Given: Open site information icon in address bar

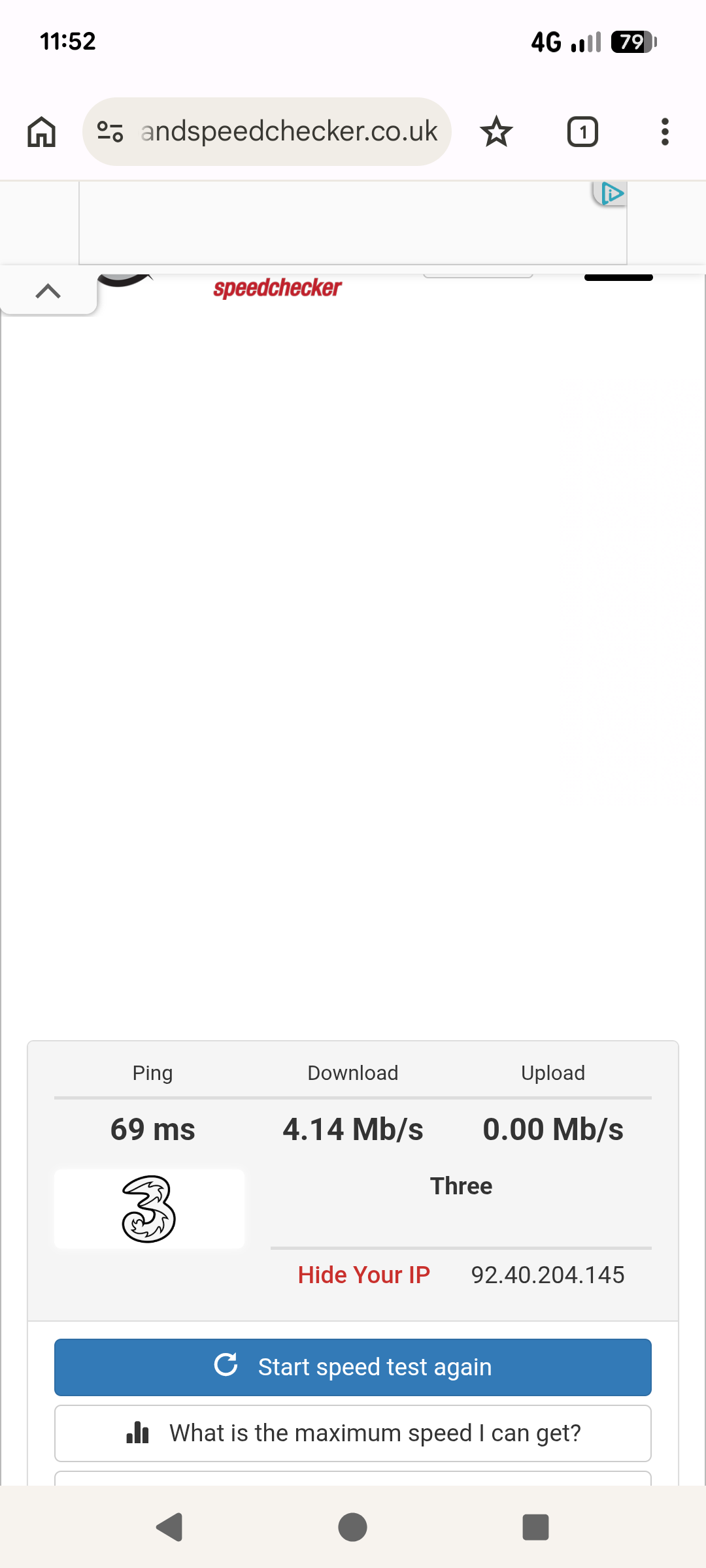Looking at the screenshot, I should (110, 132).
